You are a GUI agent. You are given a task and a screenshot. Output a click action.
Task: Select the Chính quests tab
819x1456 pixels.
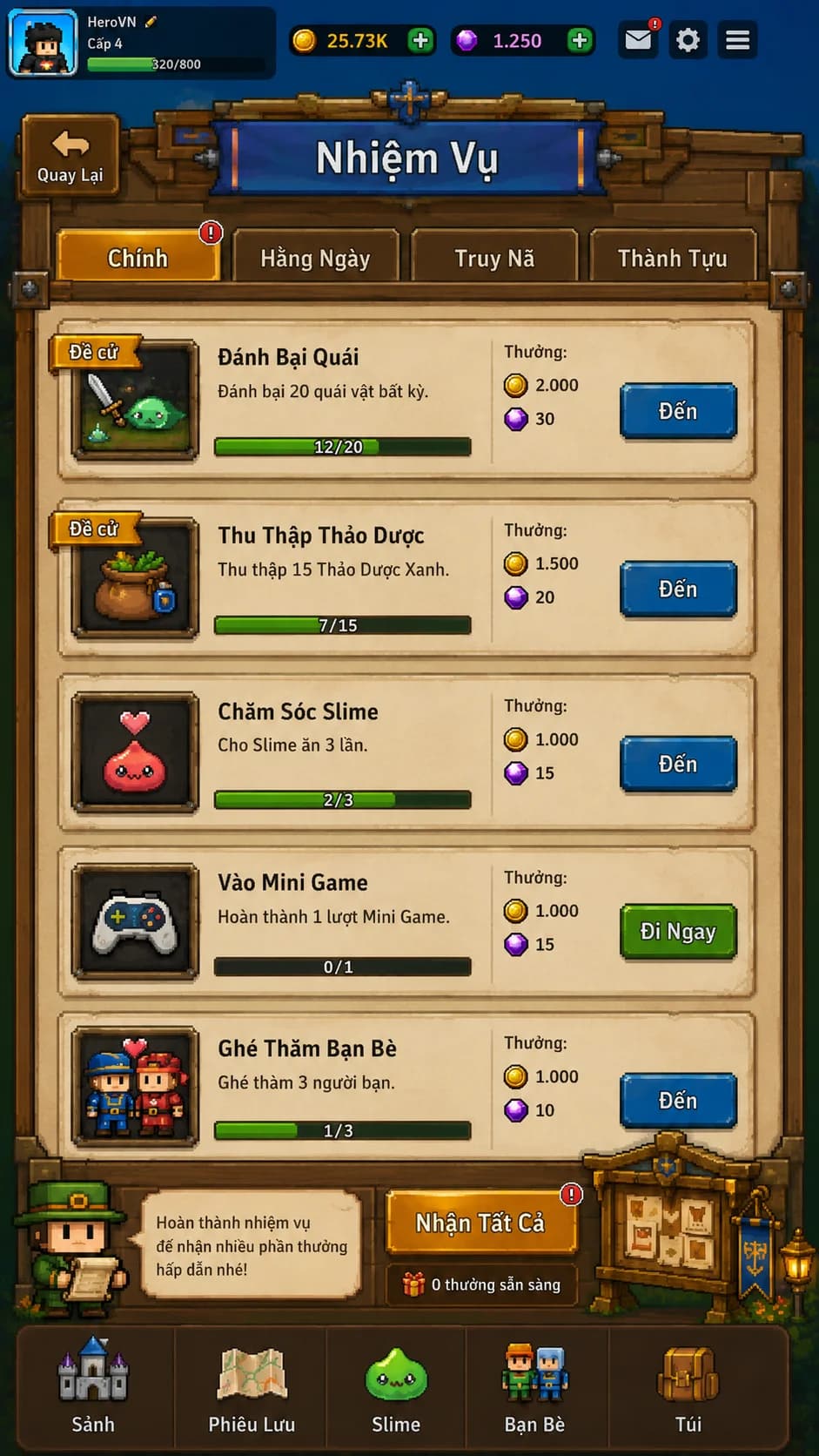pos(138,257)
